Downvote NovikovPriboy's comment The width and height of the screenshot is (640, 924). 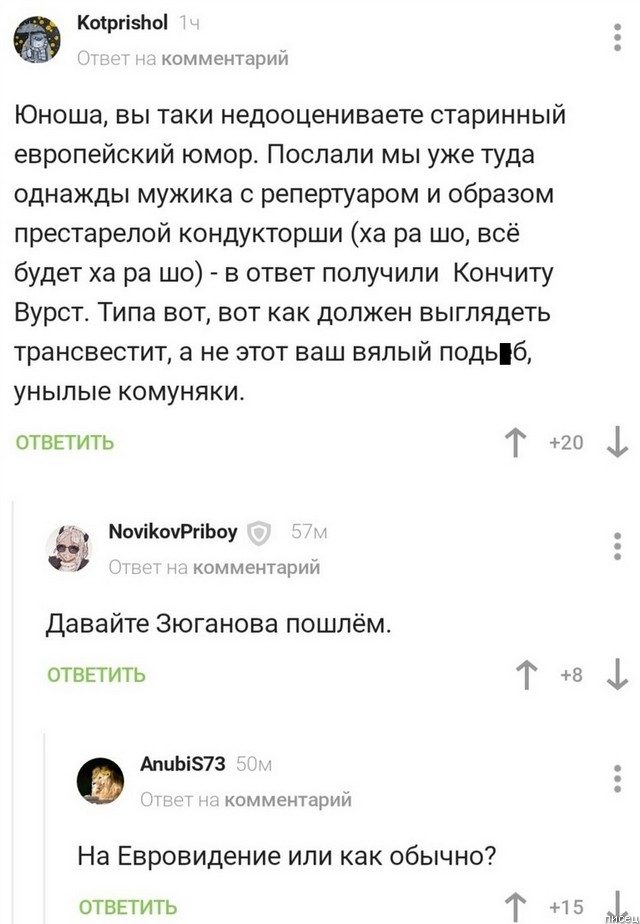[617, 676]
